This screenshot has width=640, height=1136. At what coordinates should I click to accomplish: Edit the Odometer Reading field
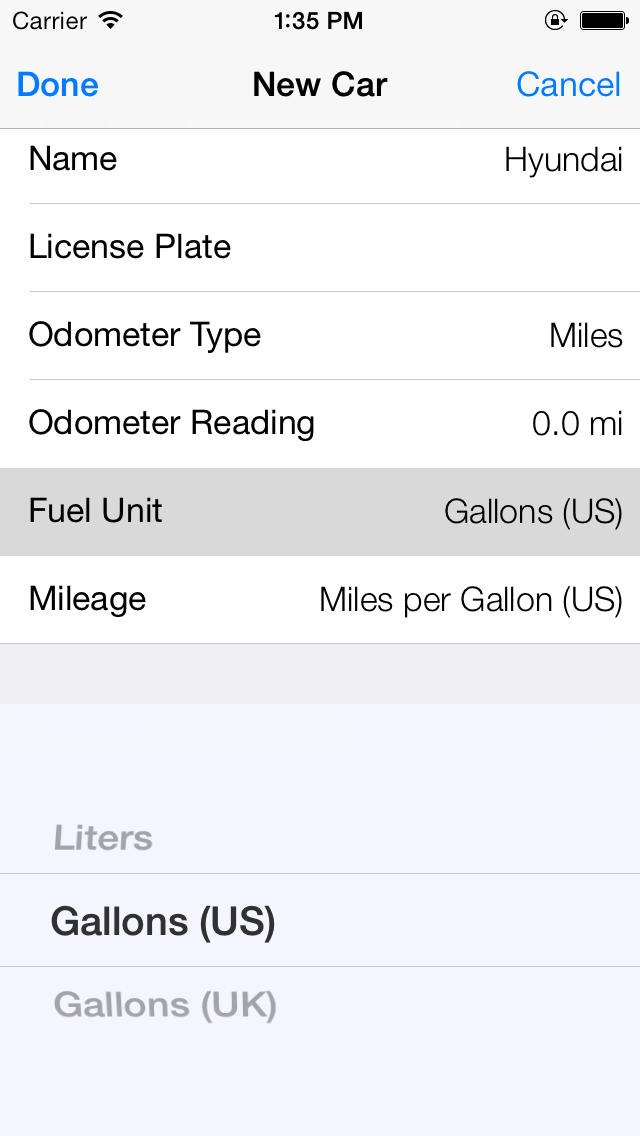click(x=320, y=424)
